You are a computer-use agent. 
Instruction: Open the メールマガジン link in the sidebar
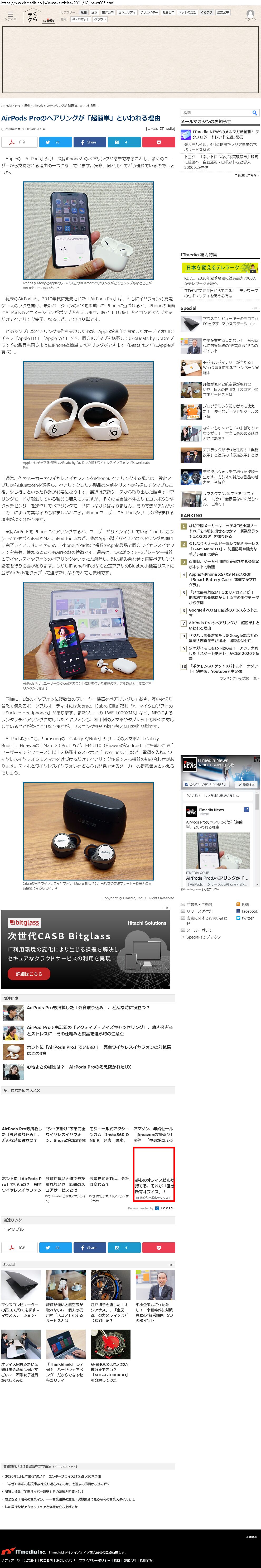[199, 930]
